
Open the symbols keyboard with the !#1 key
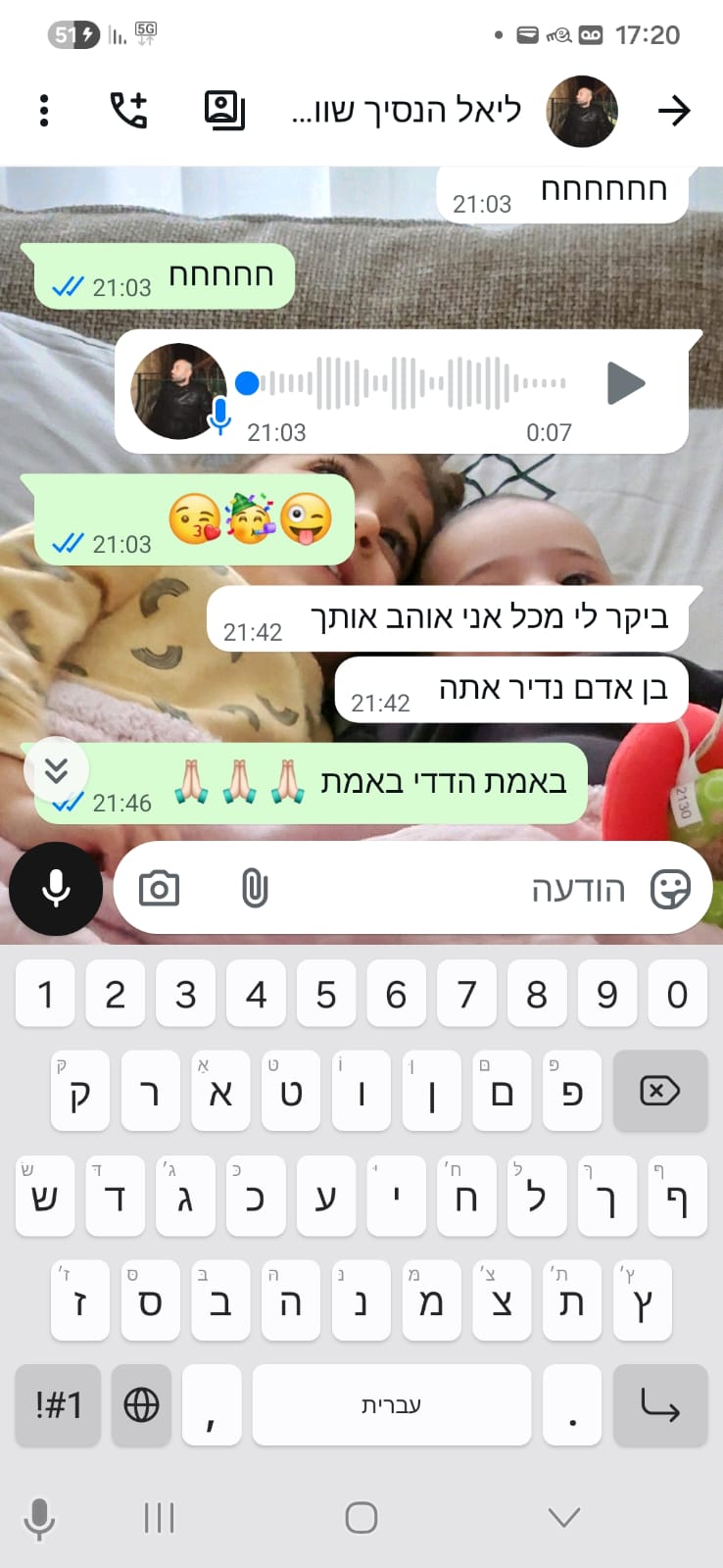pyautogui.click(x=58, y=1405)
